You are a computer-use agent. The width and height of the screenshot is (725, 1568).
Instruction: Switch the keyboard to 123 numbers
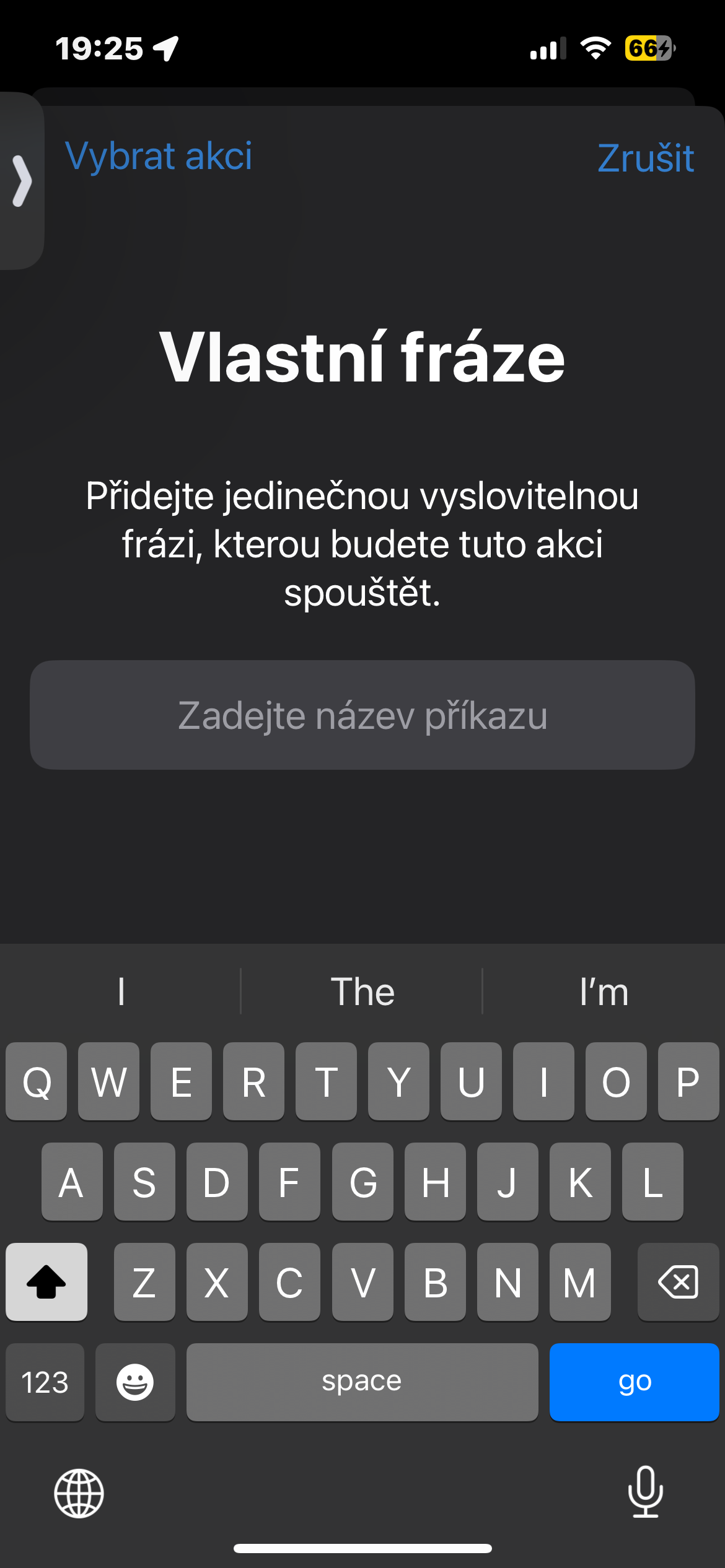point(45,1382)
